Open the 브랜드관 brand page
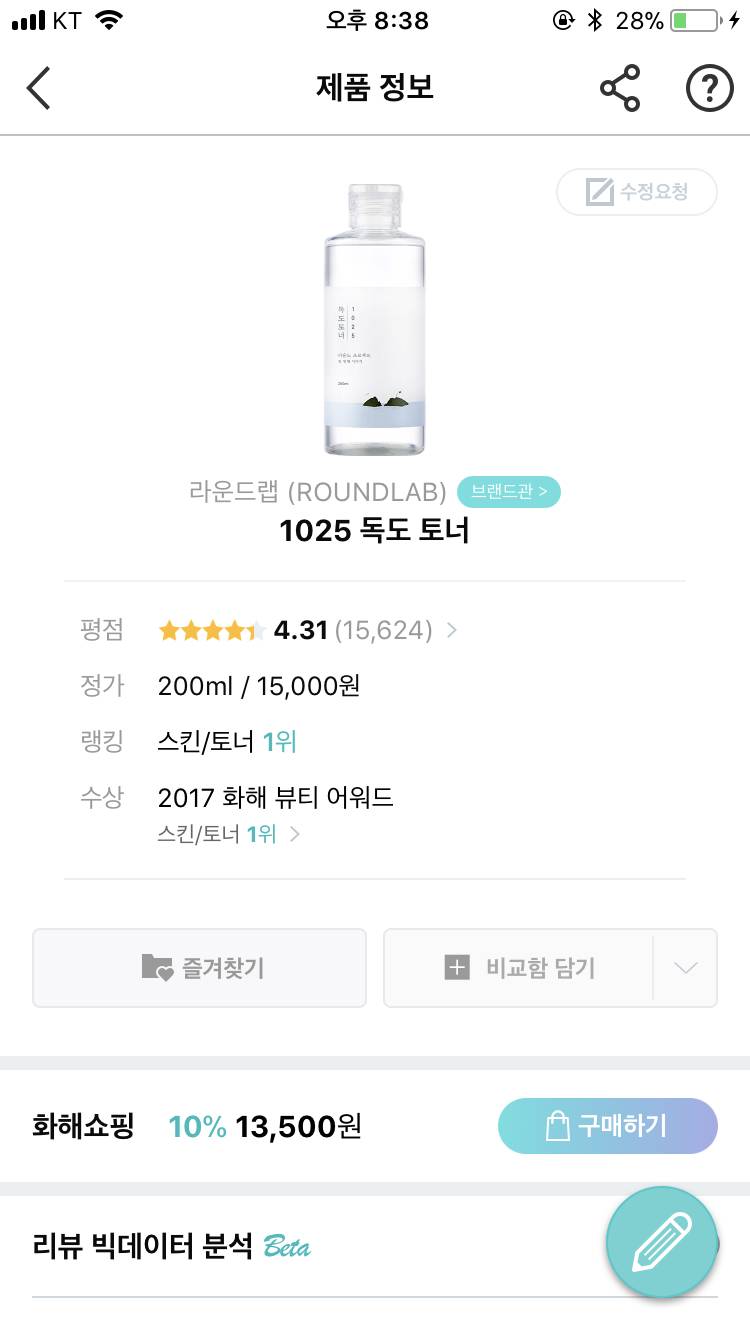The width and height of the screenshot is (750, 1334). 509,491
